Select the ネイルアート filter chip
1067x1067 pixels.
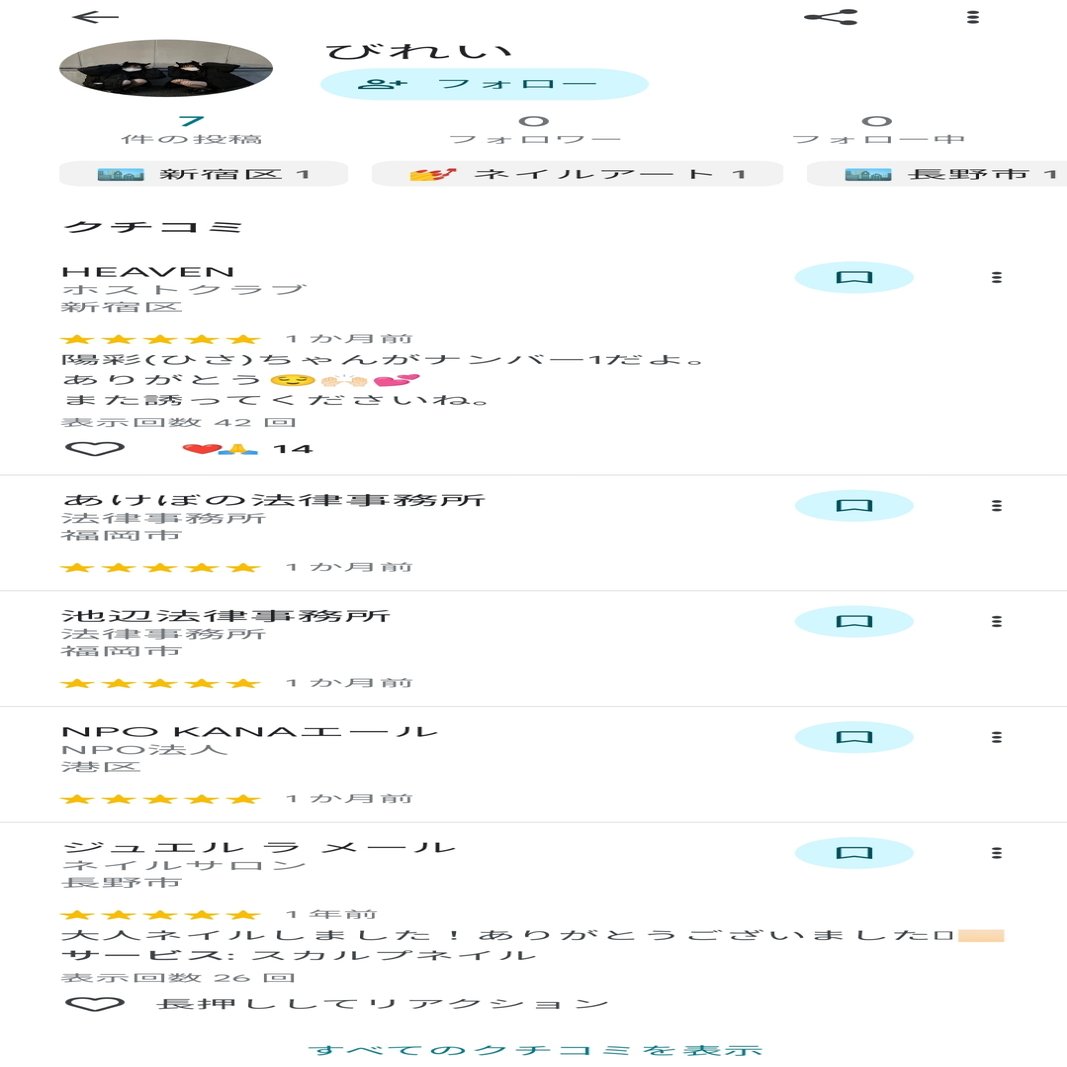[x=577, y=175]
